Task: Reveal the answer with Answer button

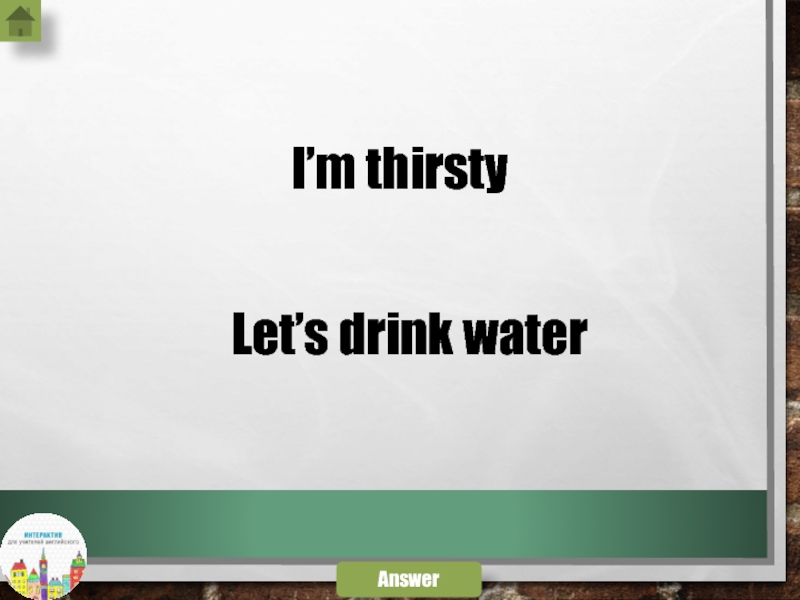Action: [x=408, y=579]
